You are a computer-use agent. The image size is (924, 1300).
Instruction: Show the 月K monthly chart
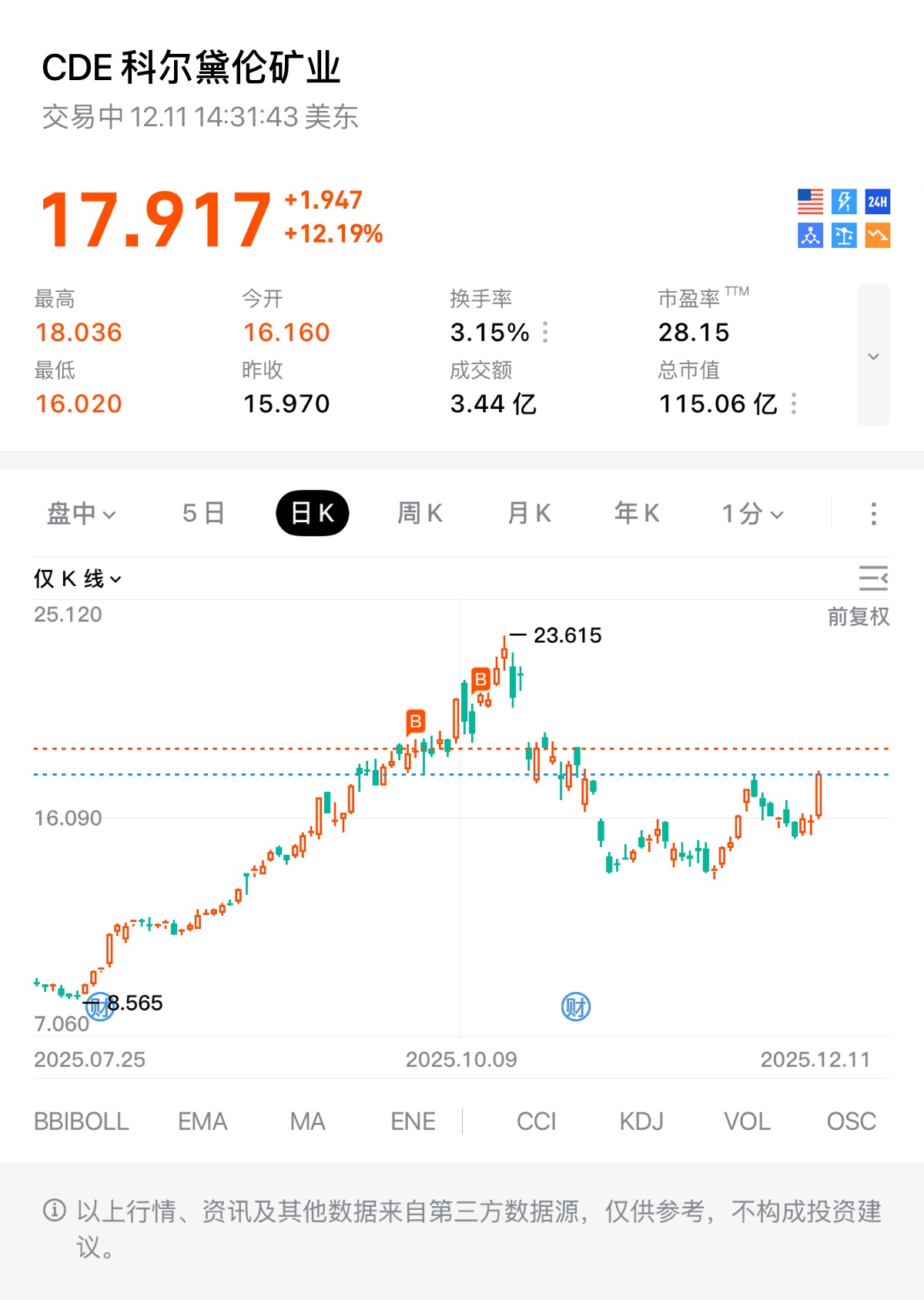[x=529, y=513]
